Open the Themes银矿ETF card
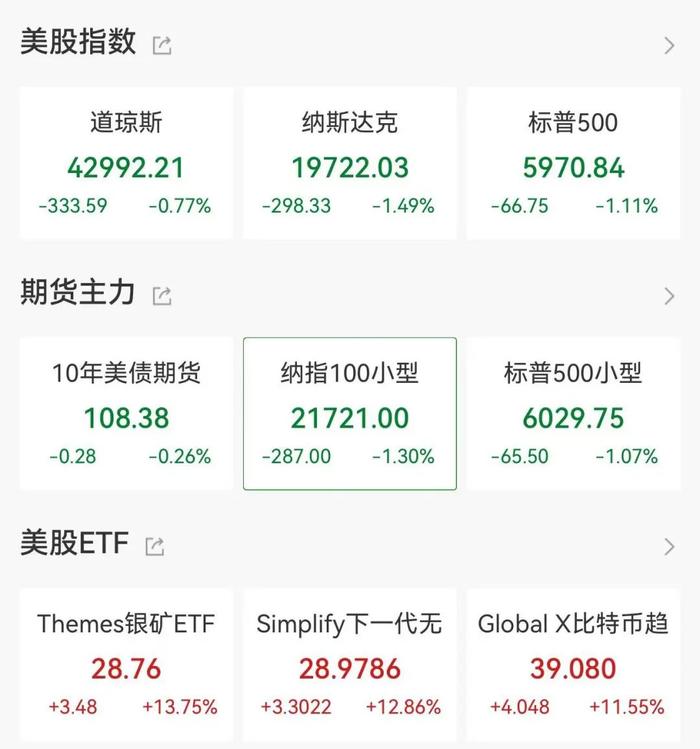Viewport: 700px width, 749px height. (x=126, y=664)
